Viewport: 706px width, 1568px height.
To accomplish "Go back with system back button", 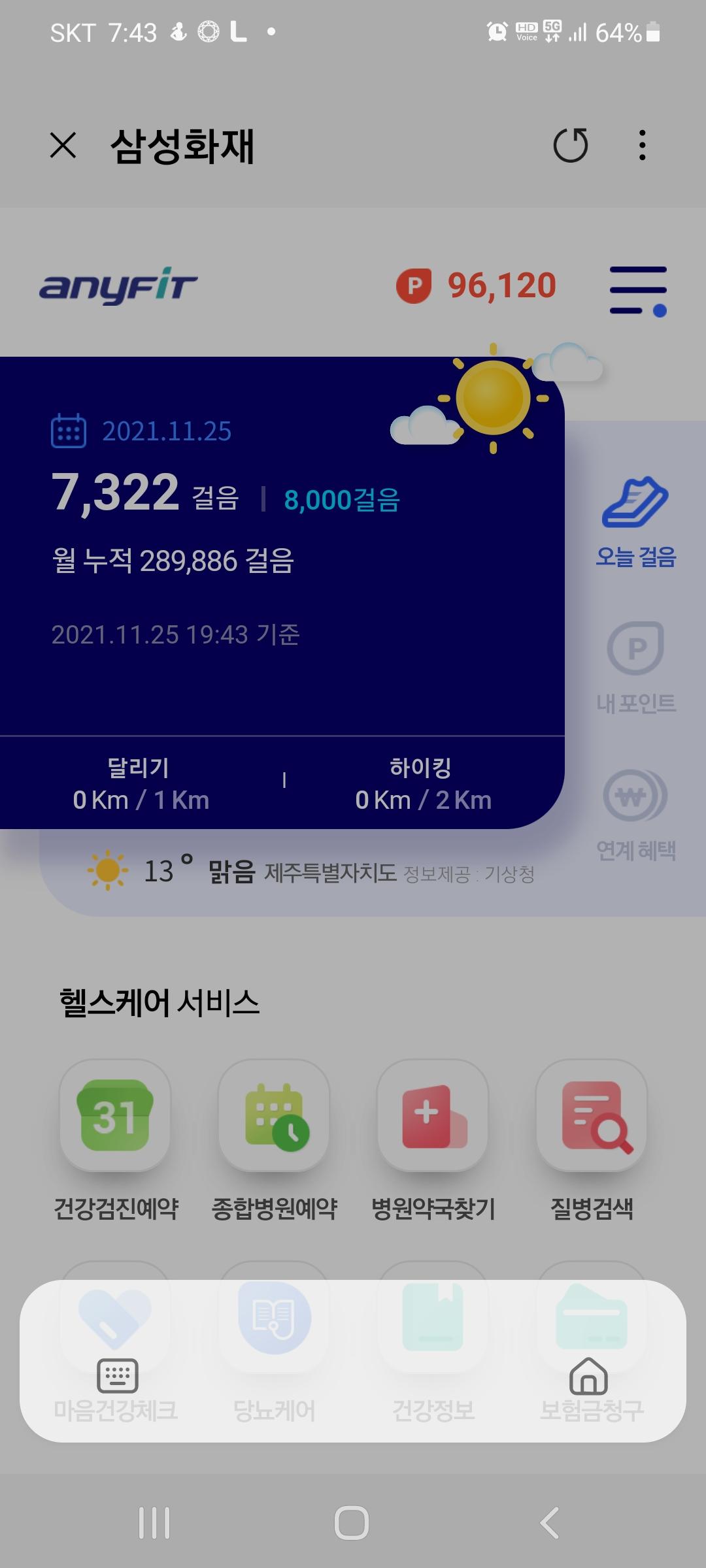I will [549, 1523].
